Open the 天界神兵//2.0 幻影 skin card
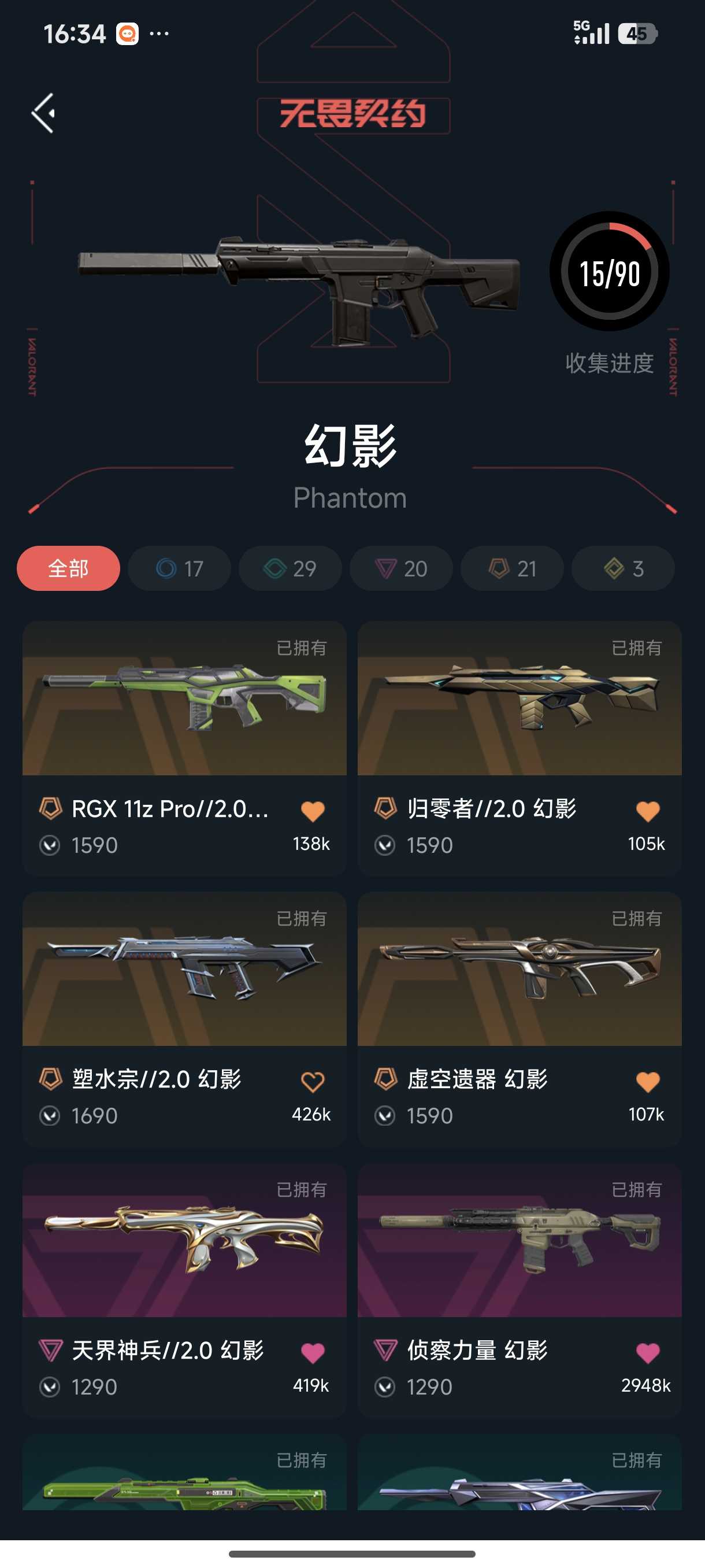Image resolution: width=705 pixels, height=1568 pixels. coord(184,1290)
